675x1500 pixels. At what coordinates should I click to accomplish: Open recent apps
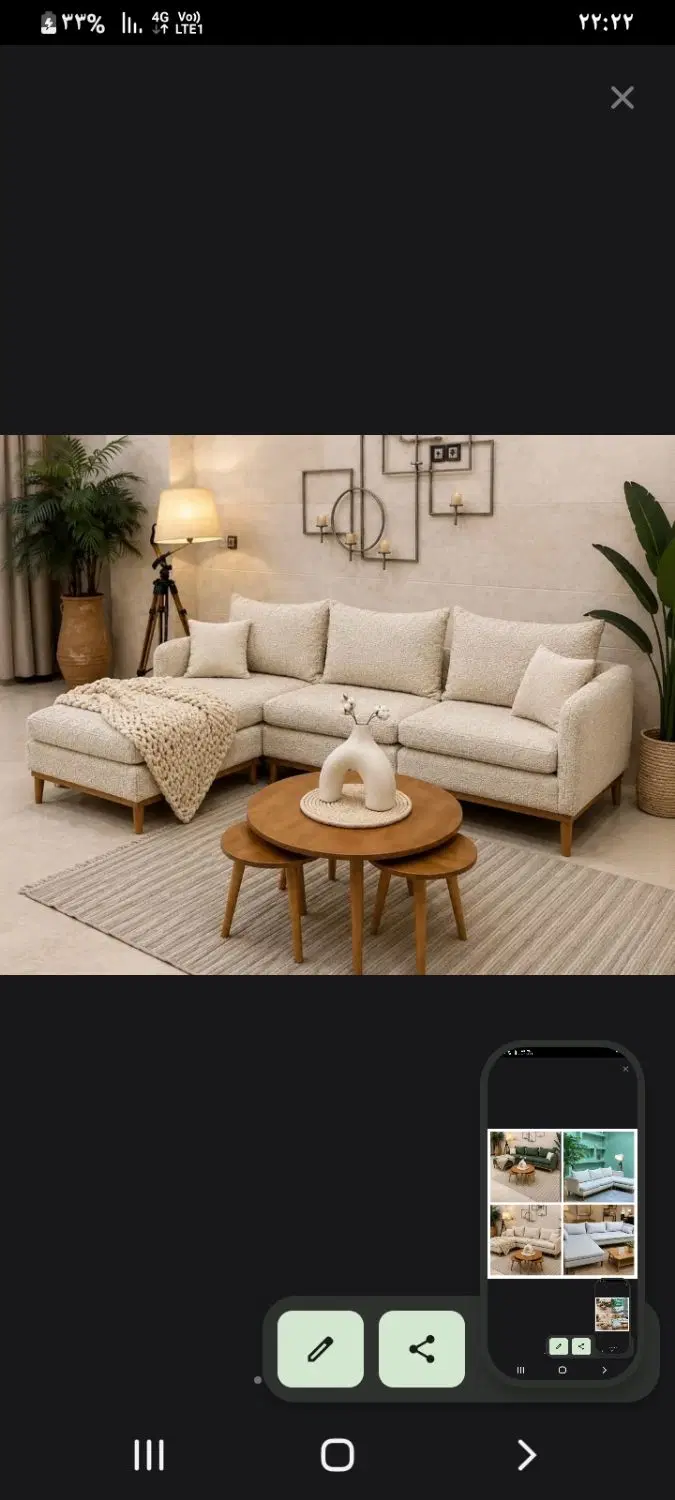149,1455
